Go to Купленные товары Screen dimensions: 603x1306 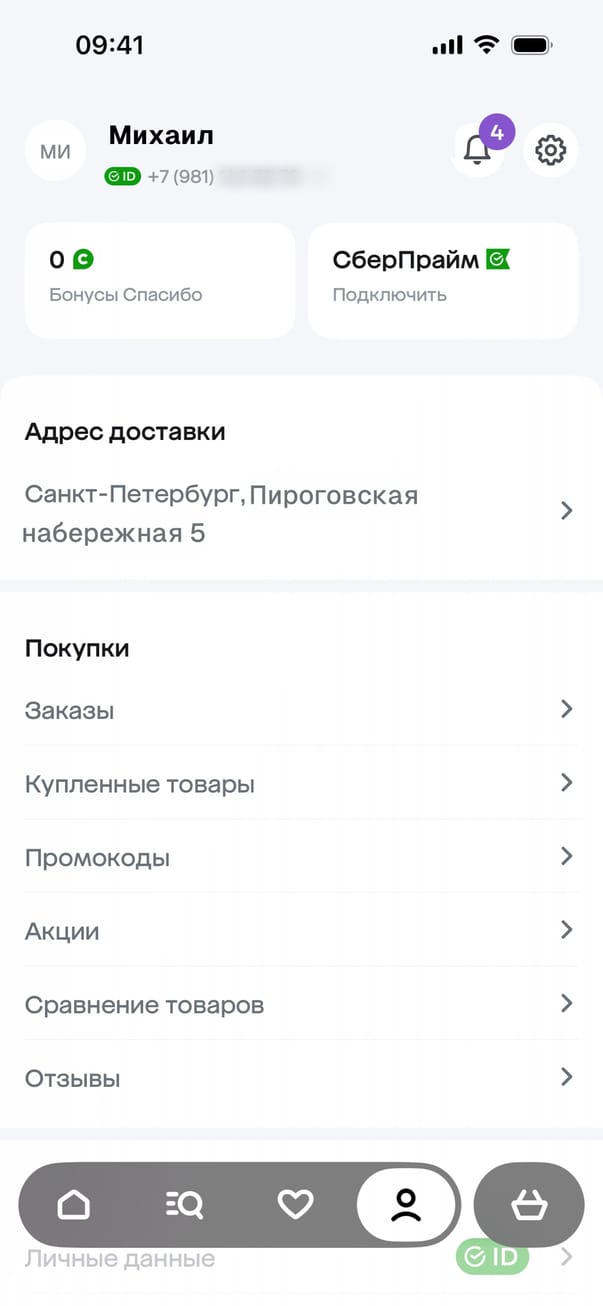click(x=300, y=784)
